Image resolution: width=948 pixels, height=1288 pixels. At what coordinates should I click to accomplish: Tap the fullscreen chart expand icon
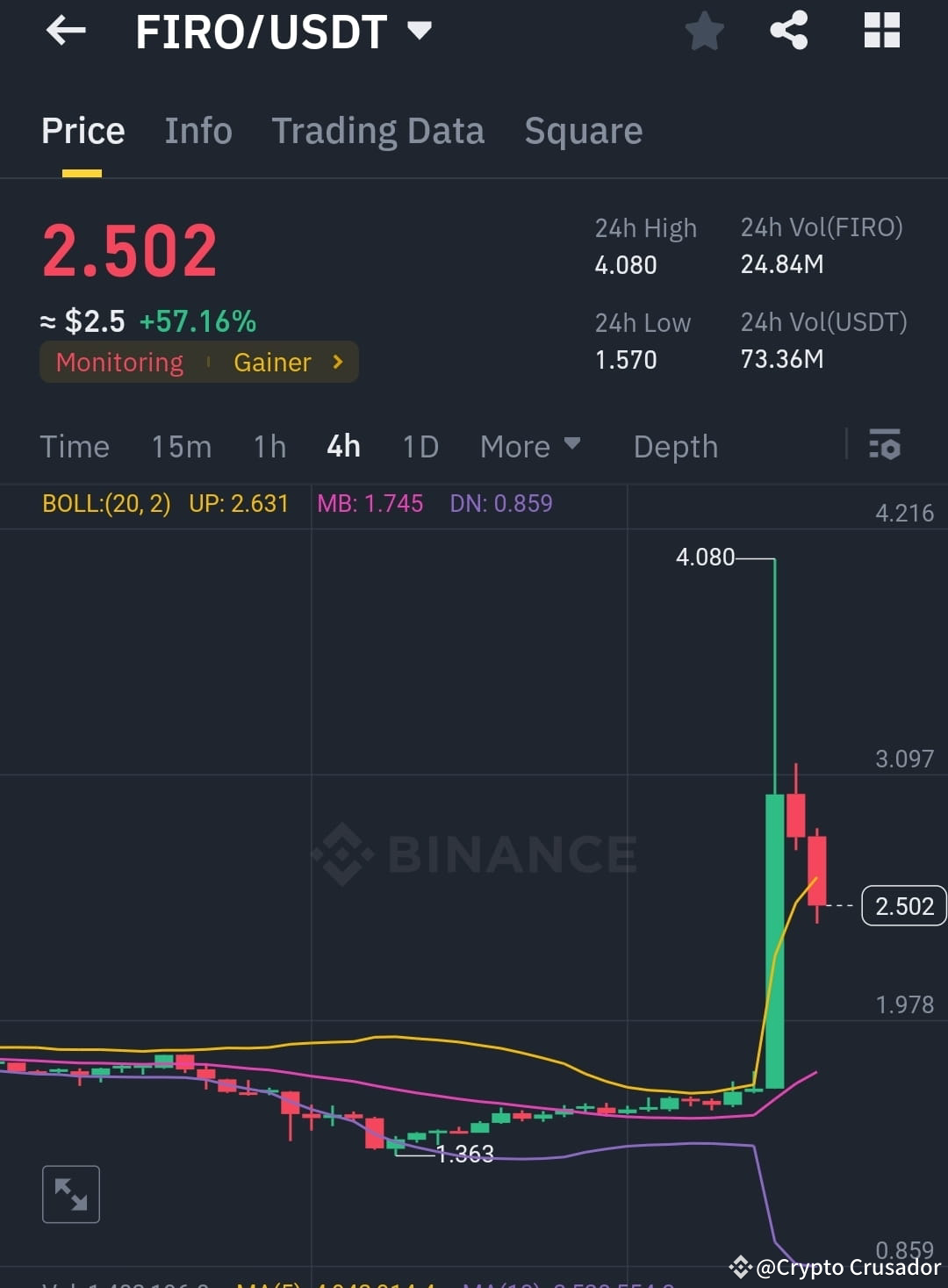[71, 1194]
